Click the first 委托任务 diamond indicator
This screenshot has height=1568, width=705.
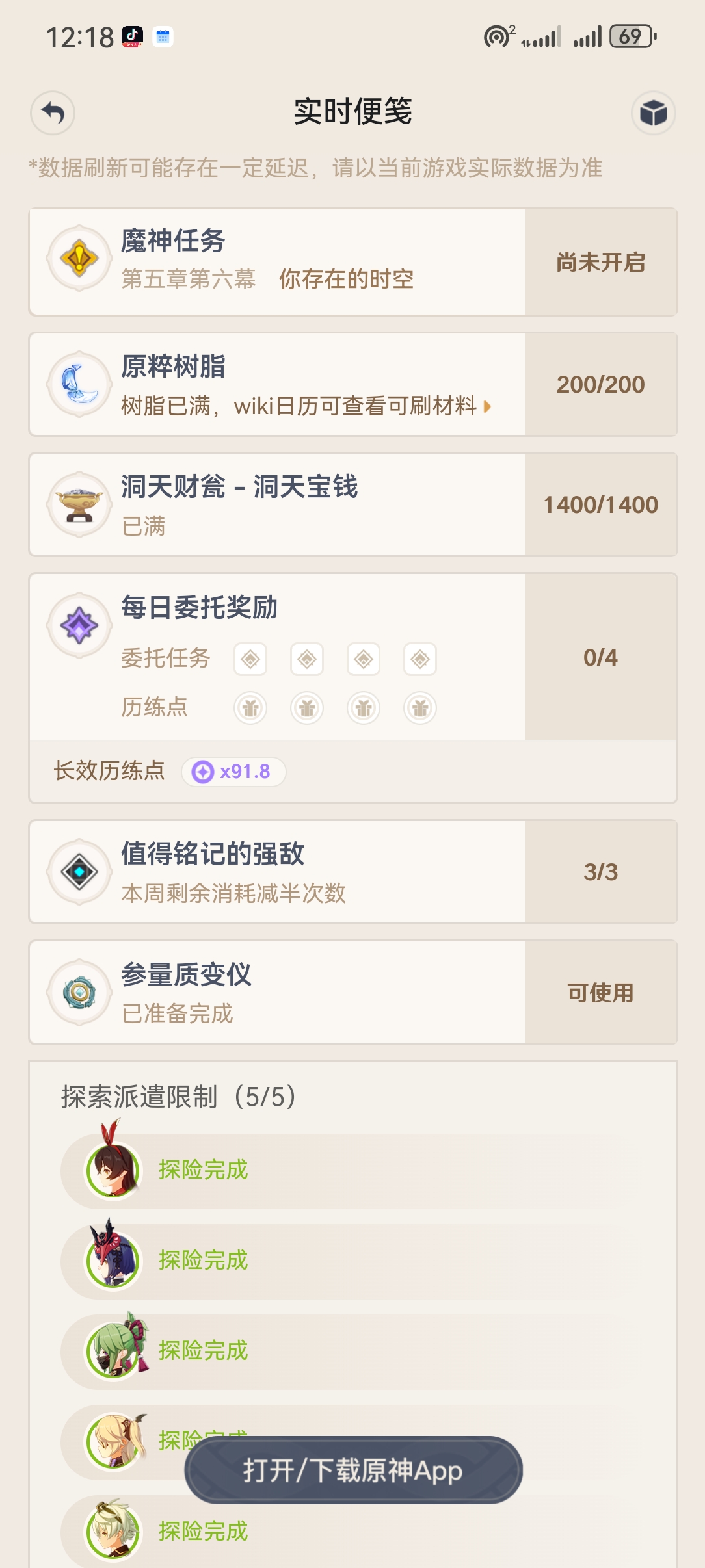(x=250, y=659)
